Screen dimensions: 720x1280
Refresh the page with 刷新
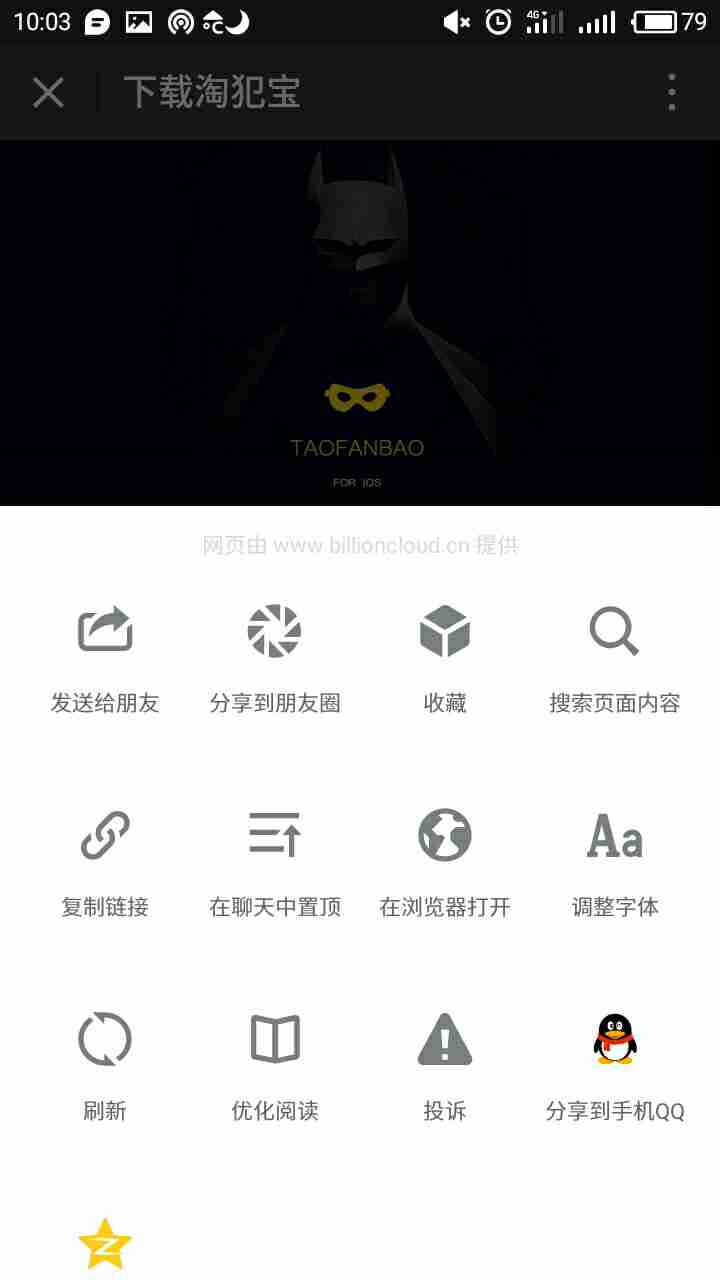(105, 1068)
